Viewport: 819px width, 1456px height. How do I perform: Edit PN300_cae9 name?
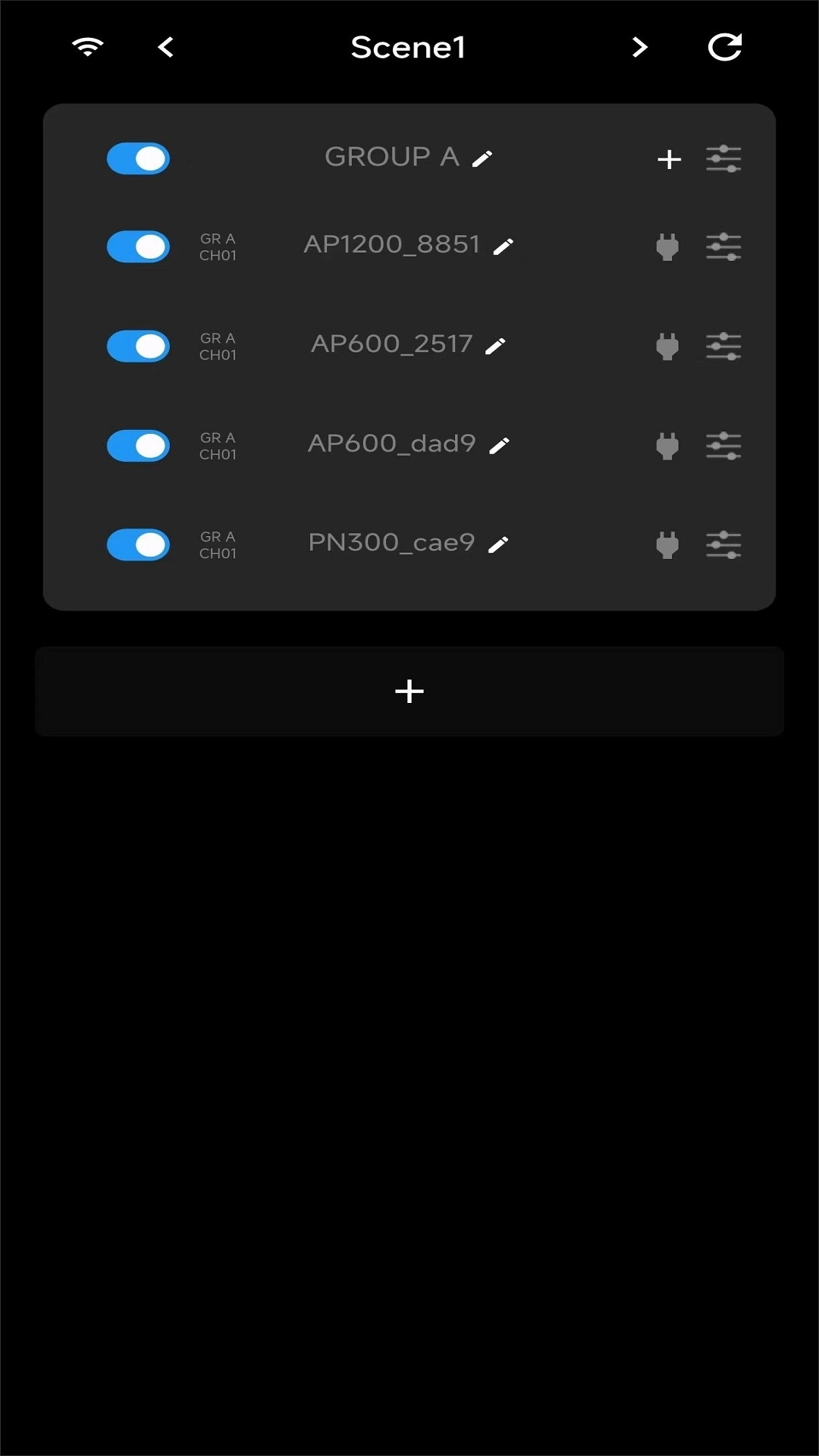click(x=498, y=544)
